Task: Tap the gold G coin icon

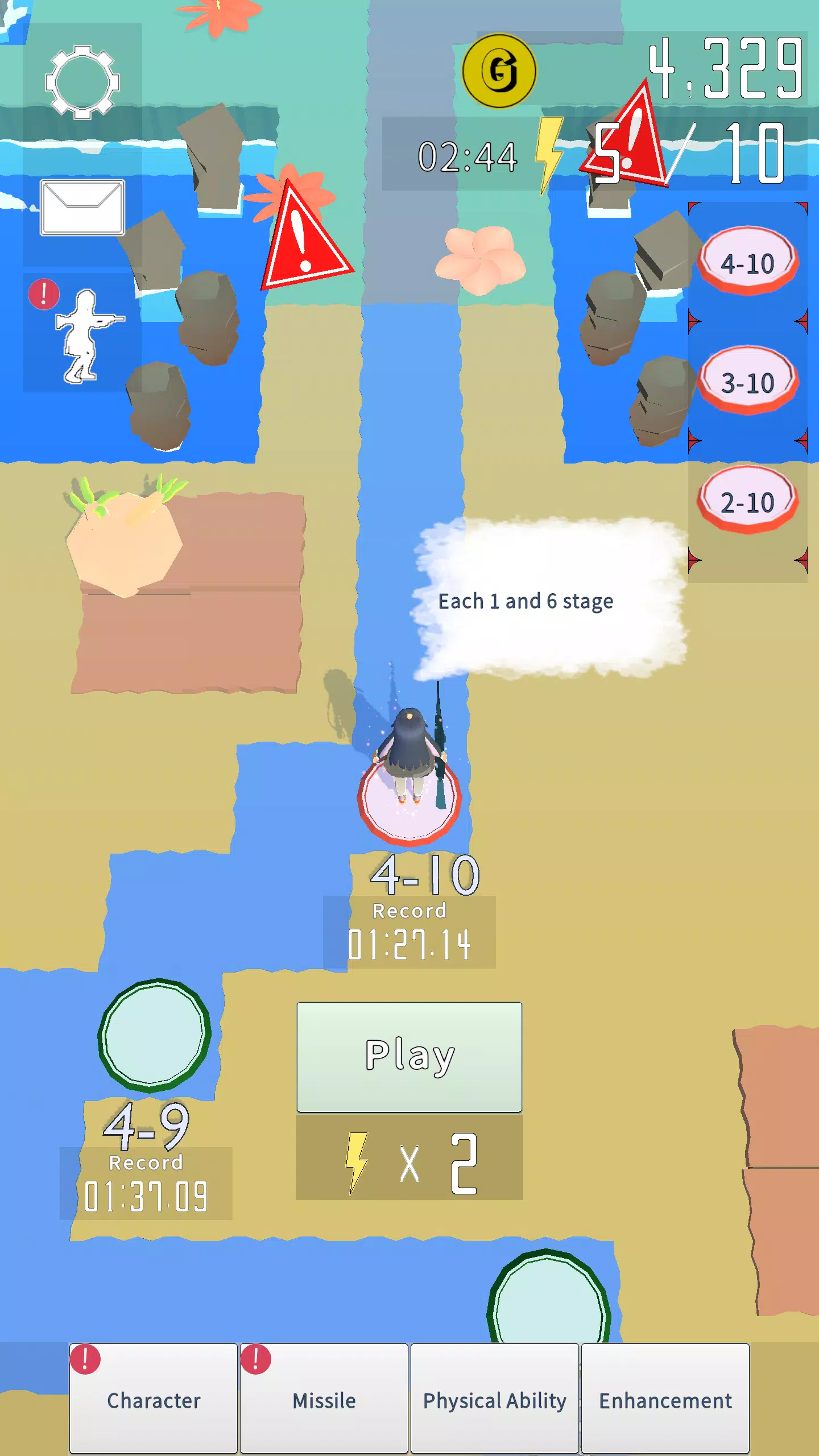Action: (499, 71)
